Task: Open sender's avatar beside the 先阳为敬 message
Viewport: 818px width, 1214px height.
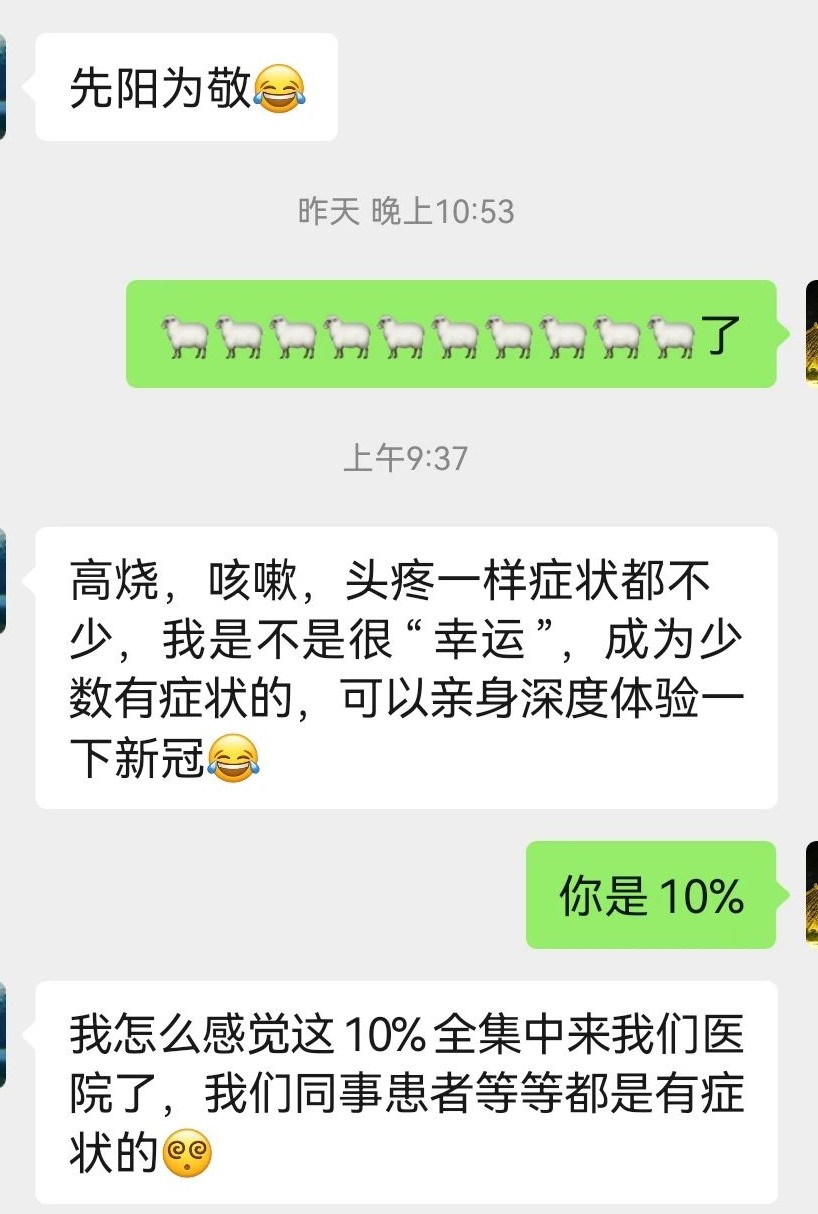Action: [3, 87]
